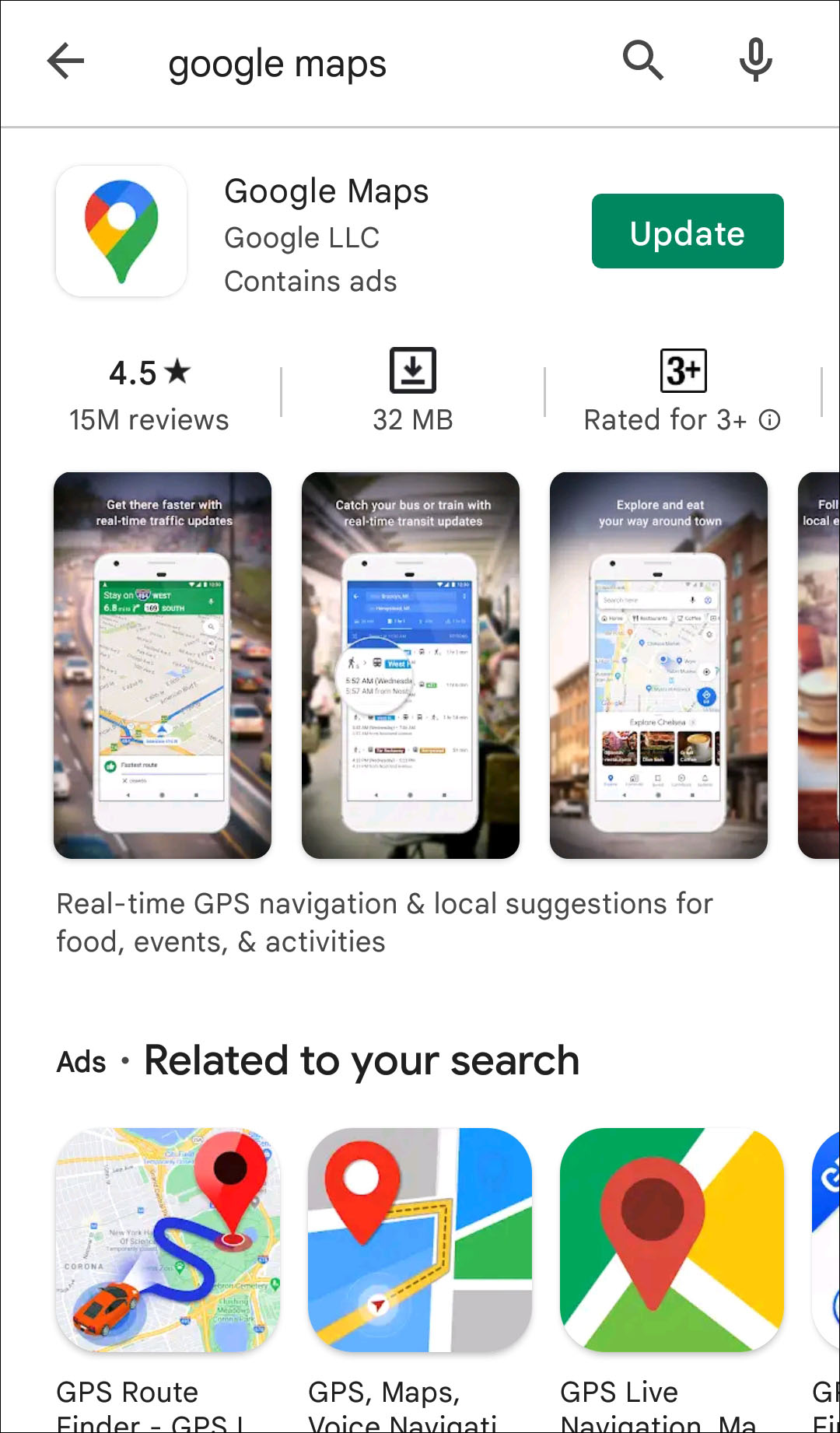
Task: Open the 'Explore and eat' screenshot
Action: click(x=658, y=665)
